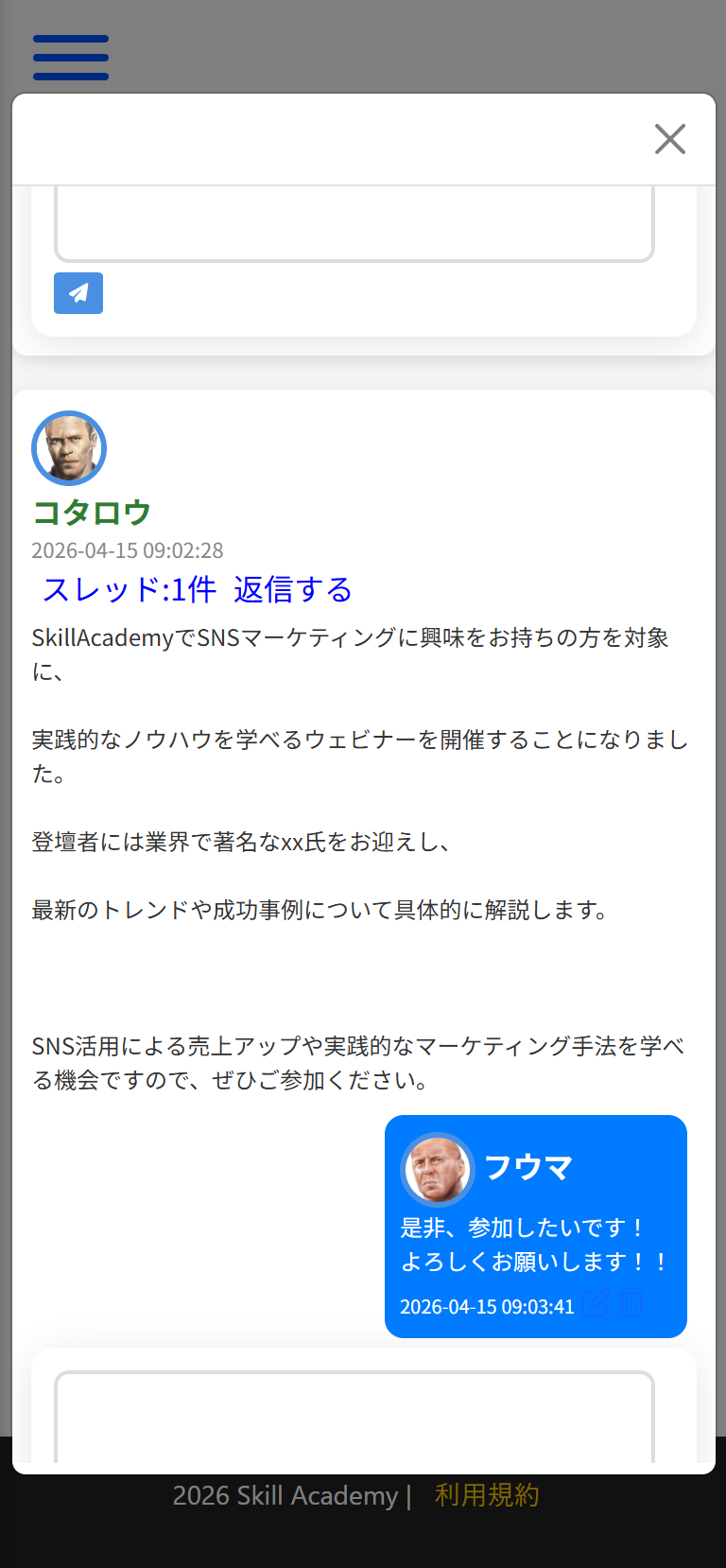Click フウマ's username in the reply
726x1568 pixels.
(x=528, y=1167)
